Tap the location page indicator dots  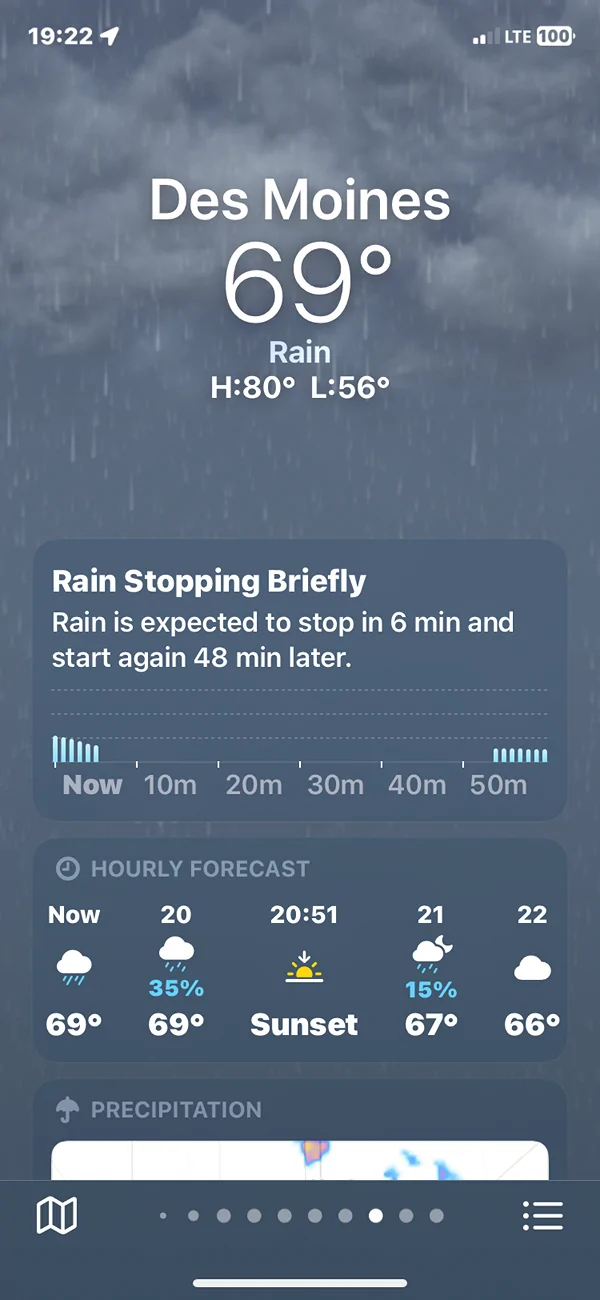[300, 1216]
